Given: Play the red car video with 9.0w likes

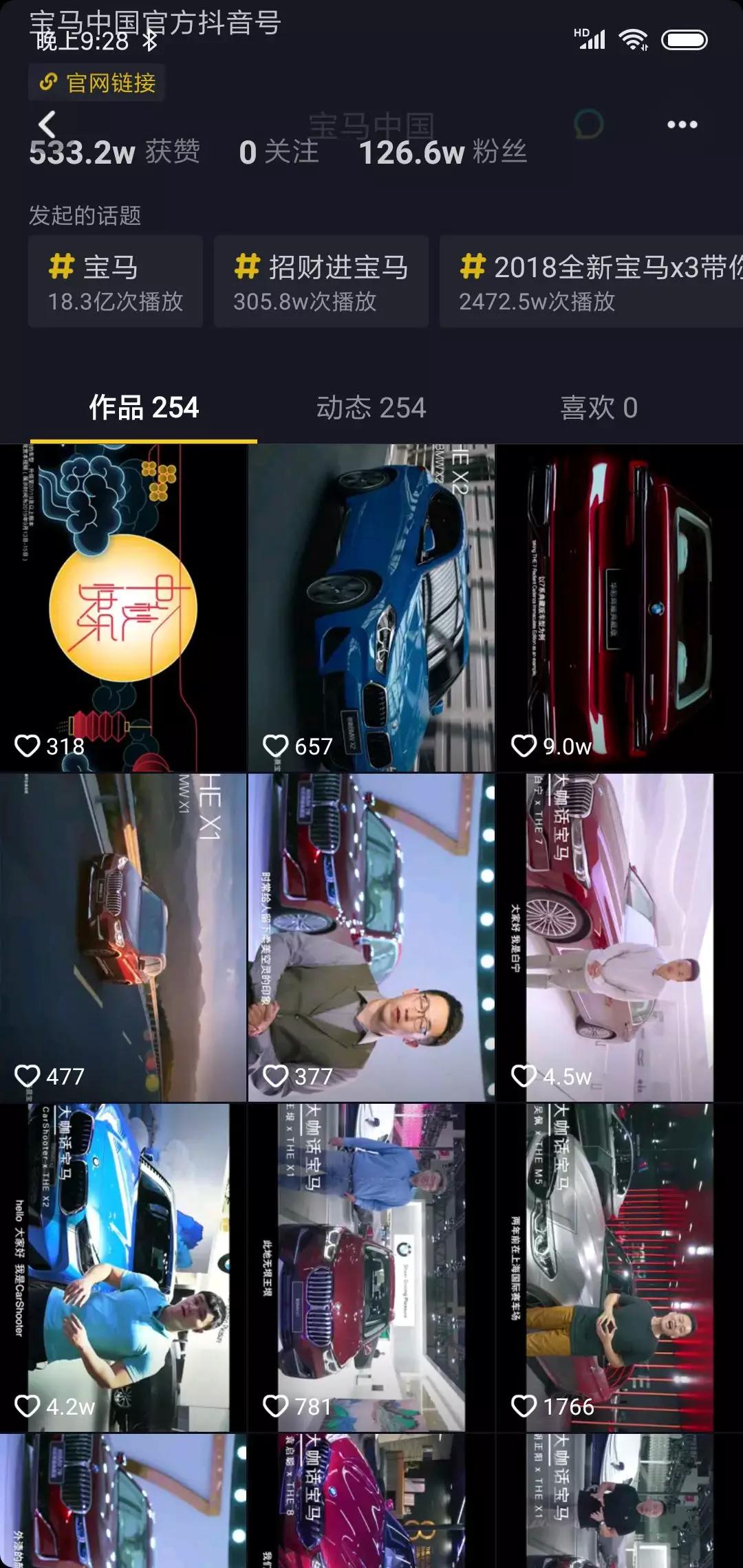Looking at the screenshot, I should 620,607.
